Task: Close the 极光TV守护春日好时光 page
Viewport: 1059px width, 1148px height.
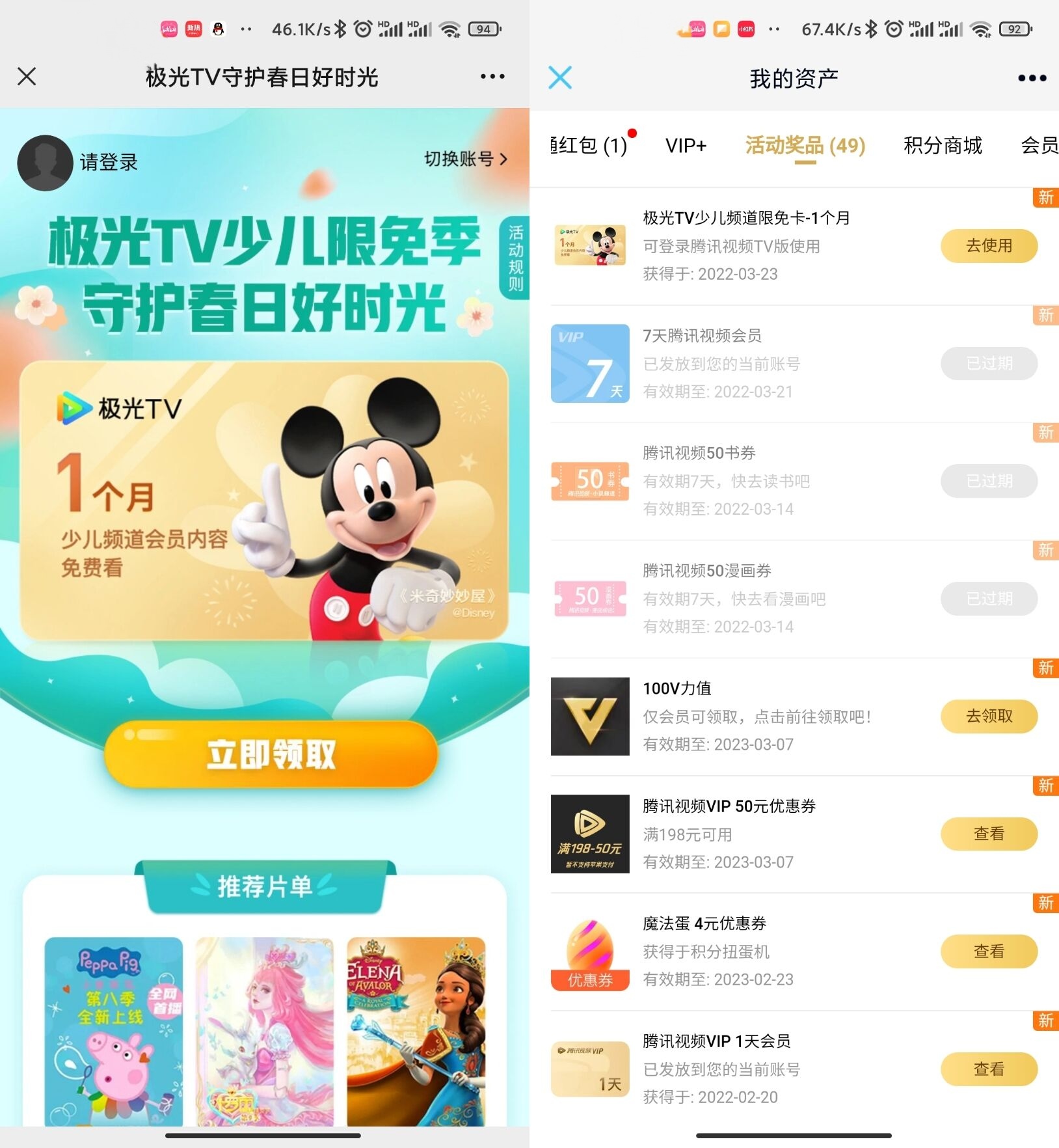Action: point(27,77)
